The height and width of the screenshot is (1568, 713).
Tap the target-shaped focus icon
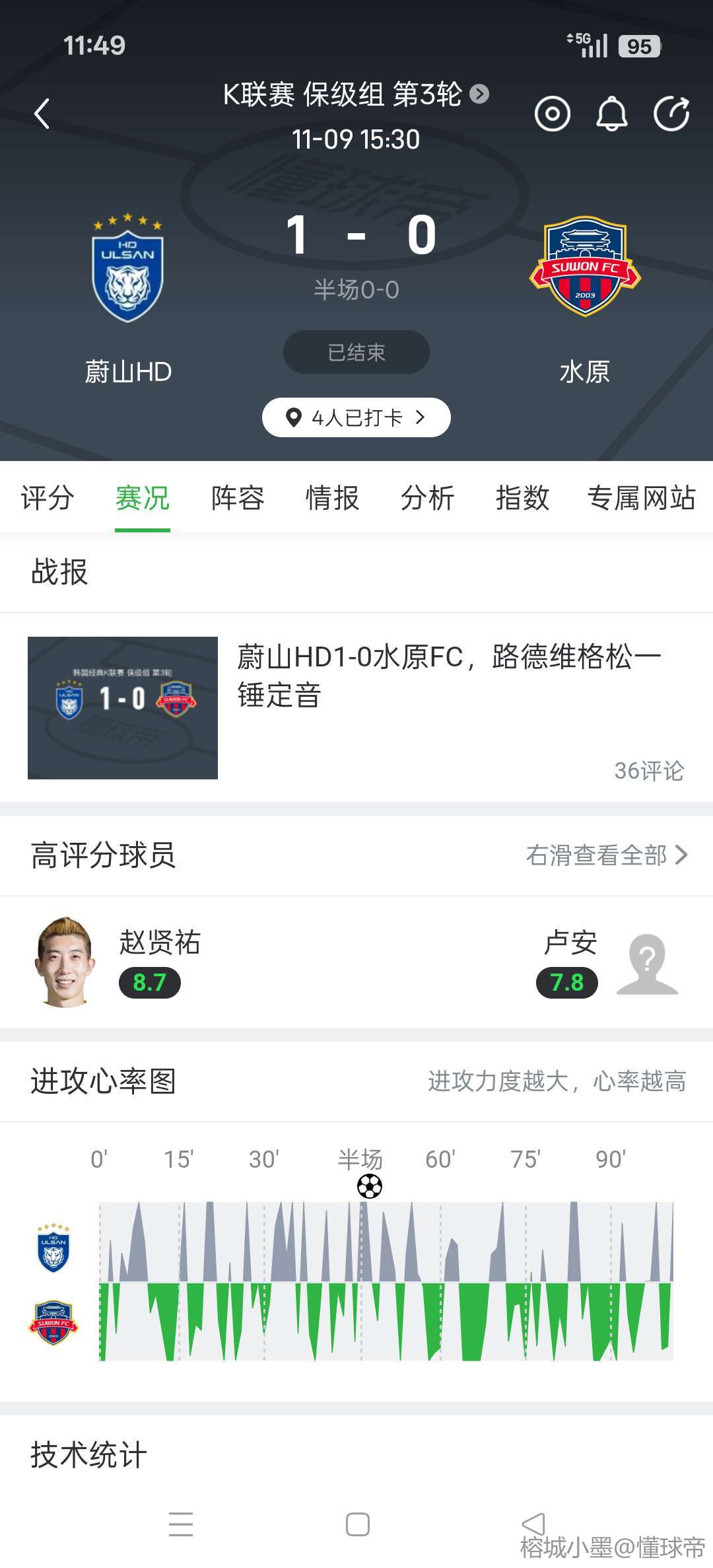tap(552, 114)
